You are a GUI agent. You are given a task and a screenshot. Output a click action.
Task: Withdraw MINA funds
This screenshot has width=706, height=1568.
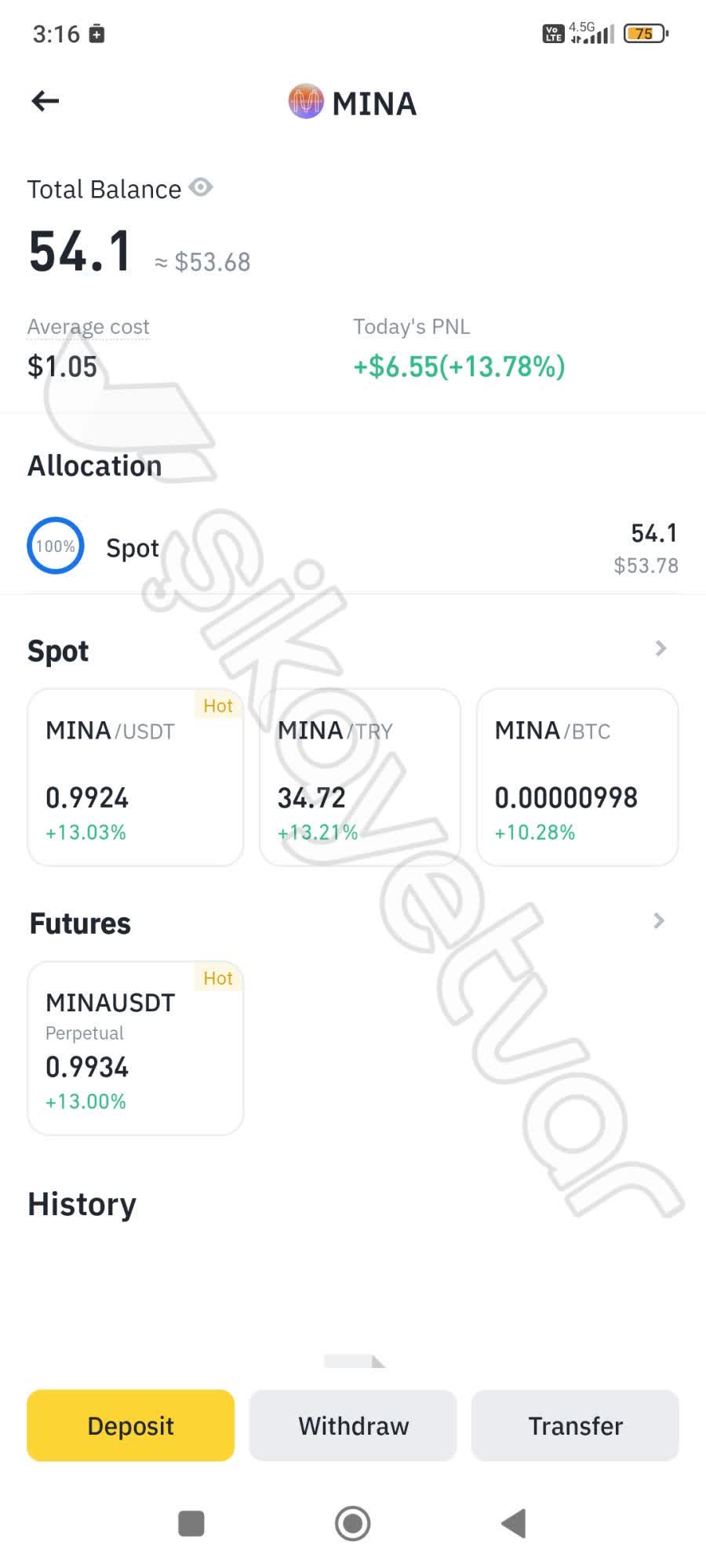353,1425
